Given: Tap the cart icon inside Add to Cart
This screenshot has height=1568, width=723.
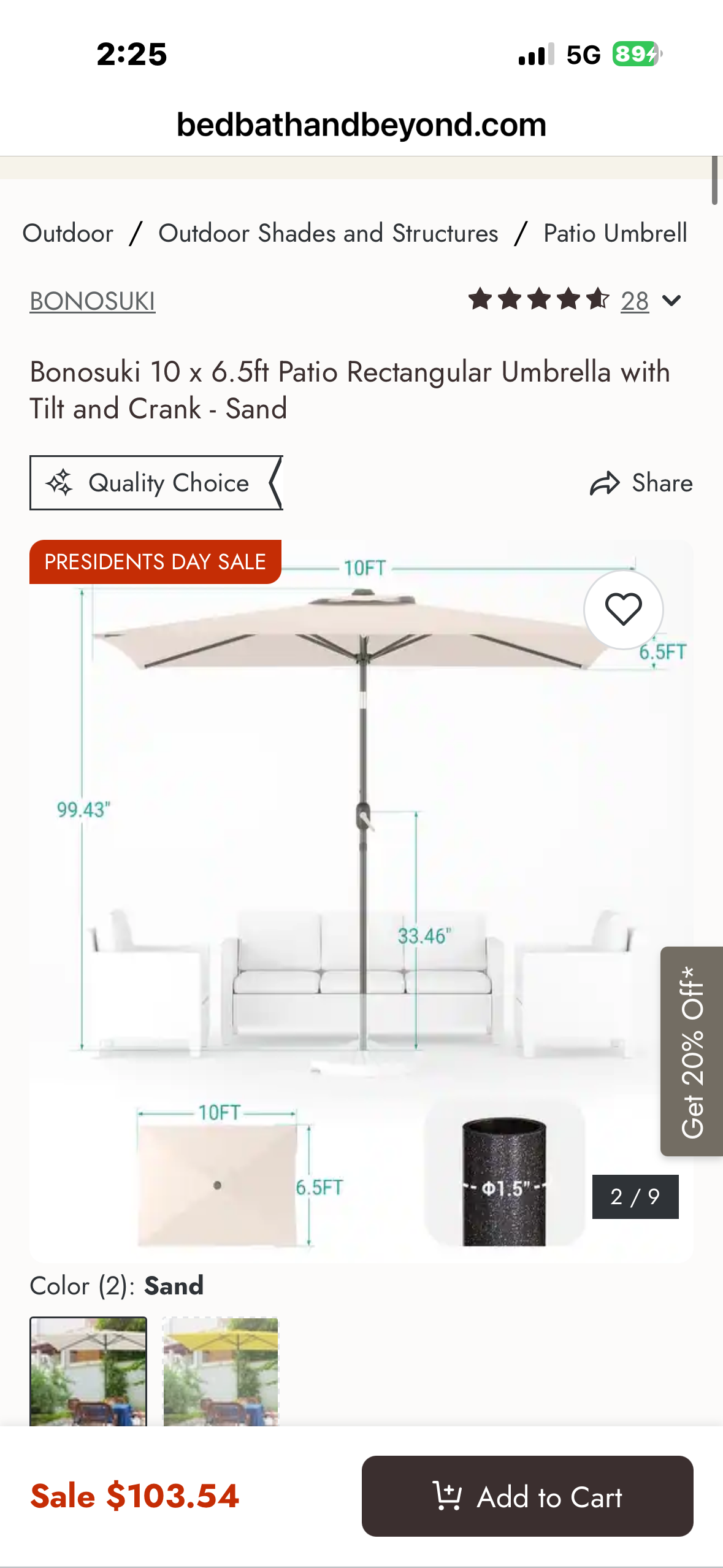Looking at the screenshot, I should coord(449,1497).
